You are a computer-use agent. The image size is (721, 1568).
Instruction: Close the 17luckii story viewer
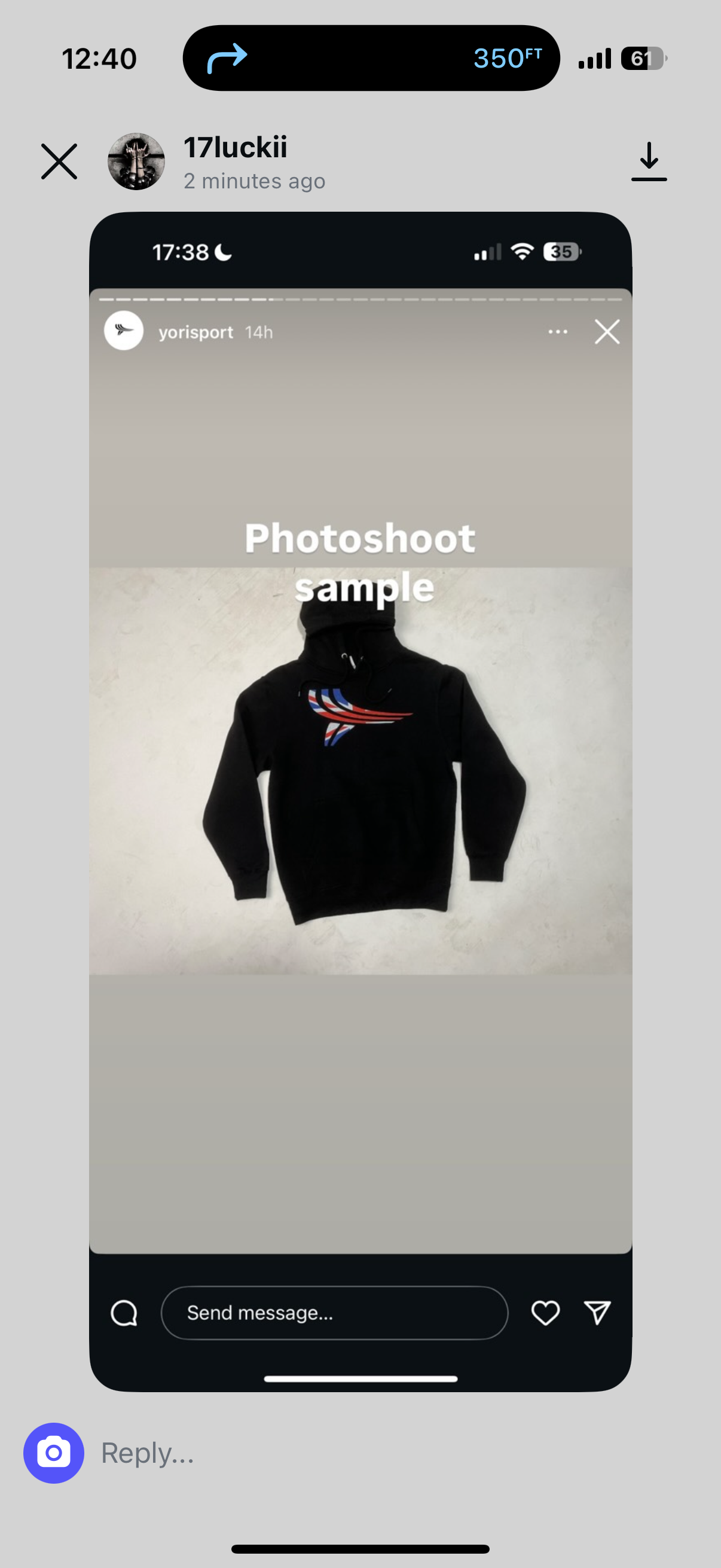(x=59, y=162)
